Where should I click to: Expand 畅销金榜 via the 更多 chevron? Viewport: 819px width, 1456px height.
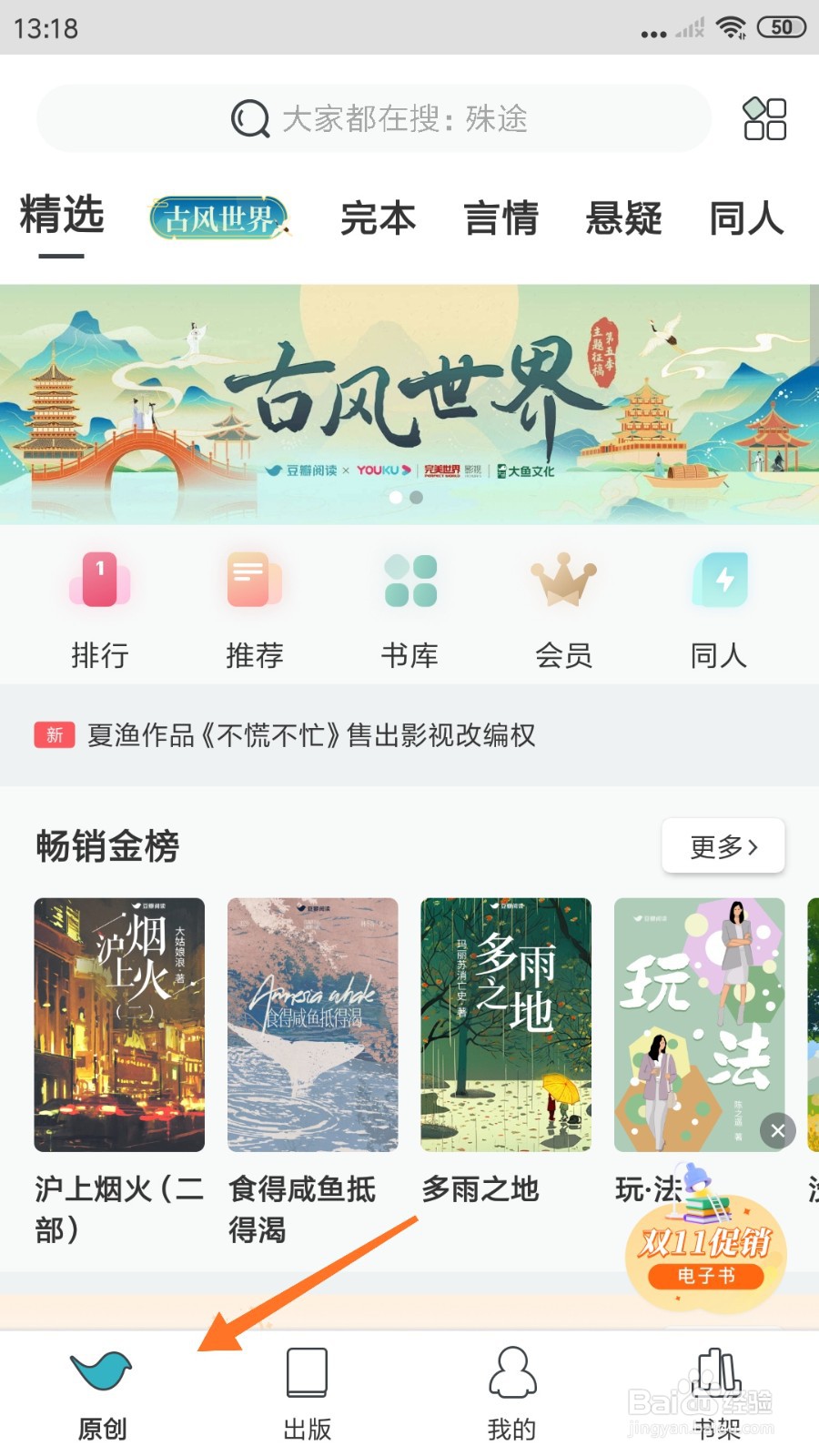pyautogui.click(x=722, y=845)
